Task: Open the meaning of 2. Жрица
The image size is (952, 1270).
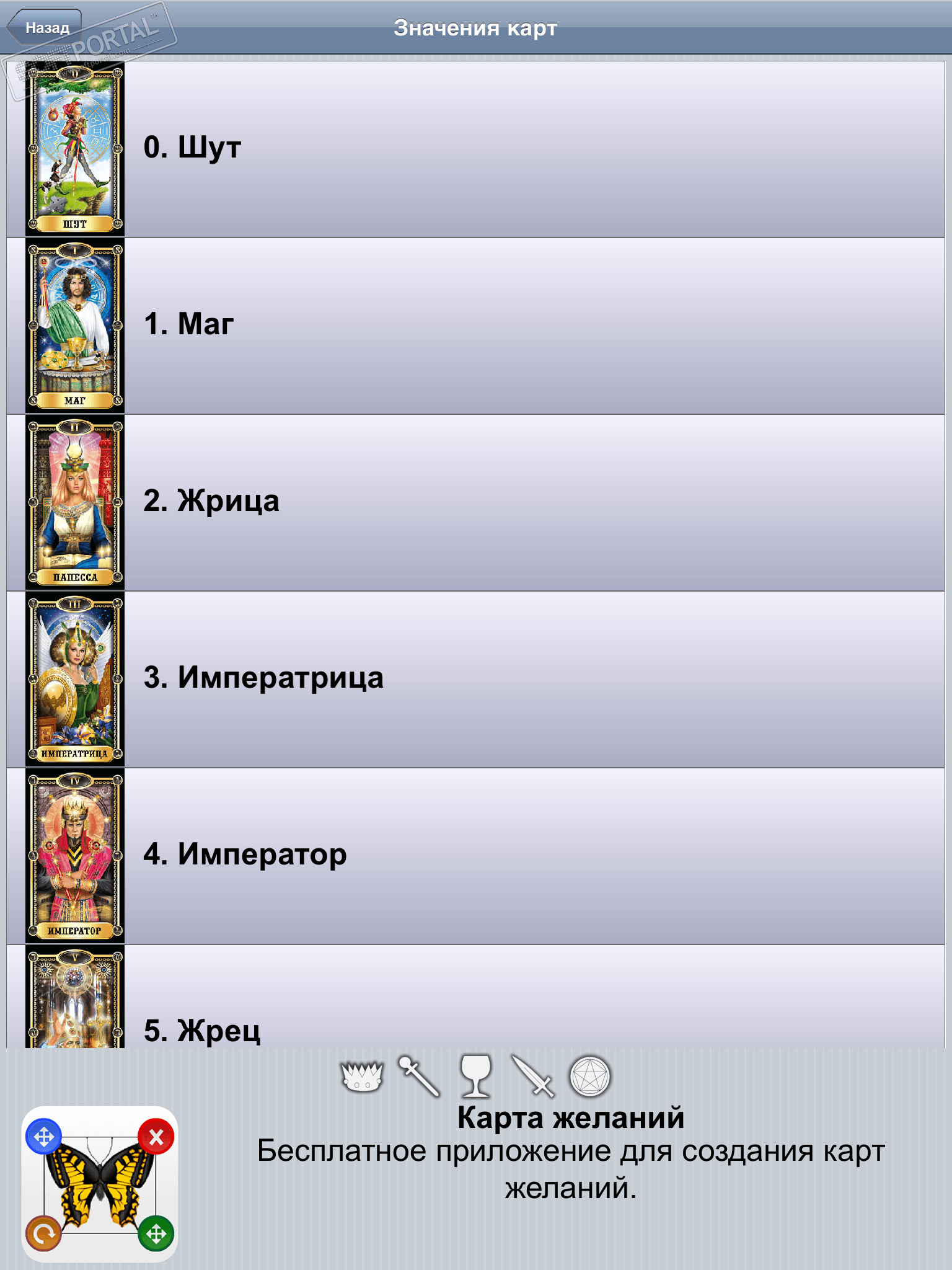Action: pyautogui.click(x=475, y=502)
